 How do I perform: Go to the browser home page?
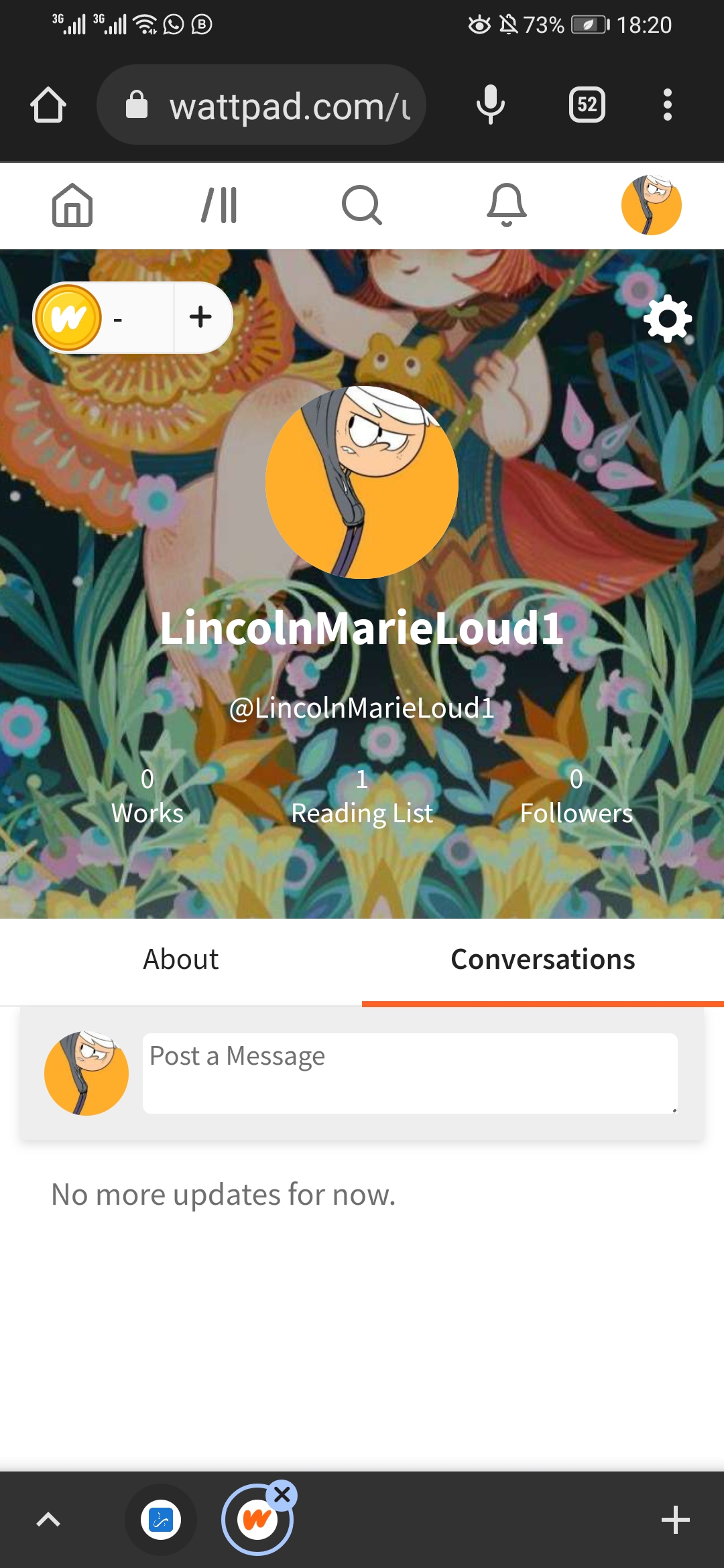click(x=48, y=105)
